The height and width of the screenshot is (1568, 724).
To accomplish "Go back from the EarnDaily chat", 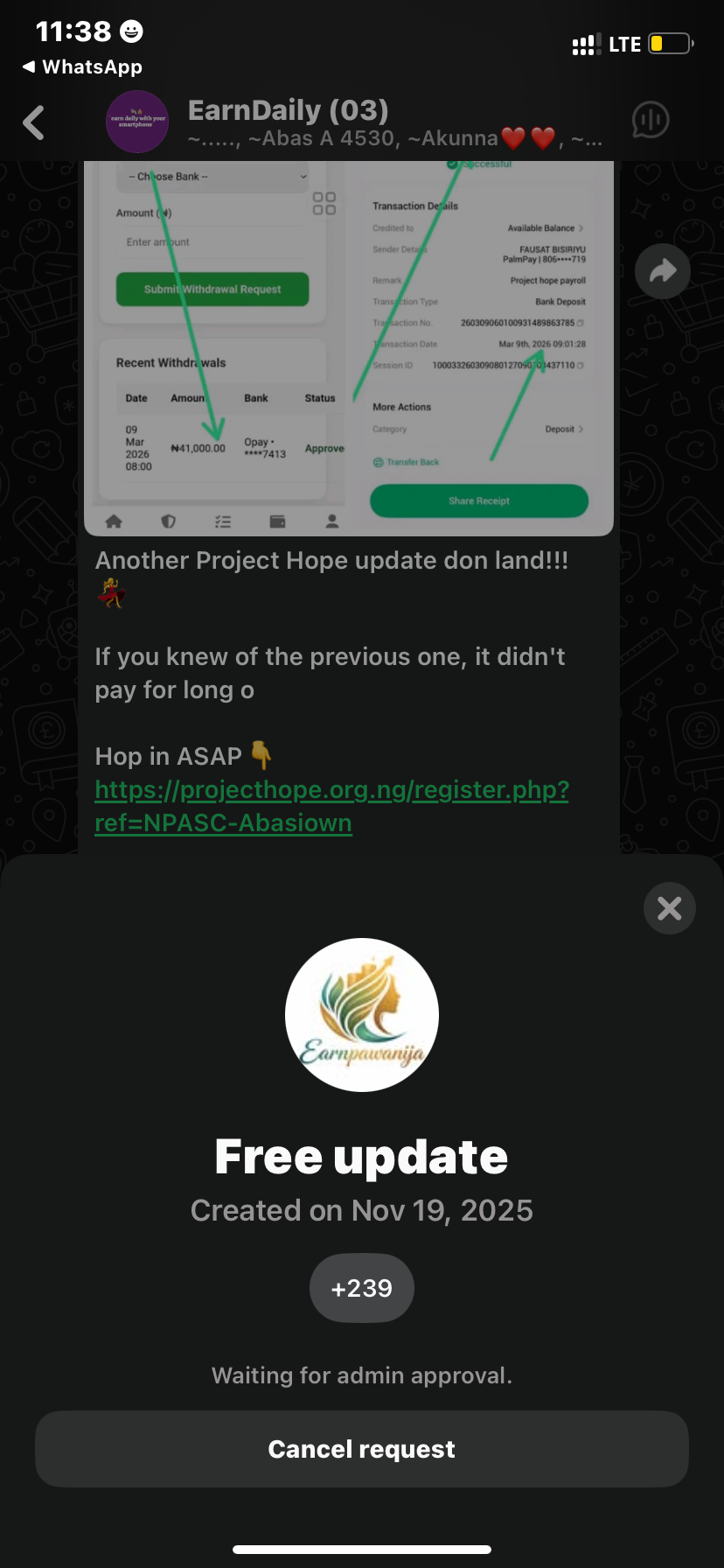I will click(x=34, y=122).
